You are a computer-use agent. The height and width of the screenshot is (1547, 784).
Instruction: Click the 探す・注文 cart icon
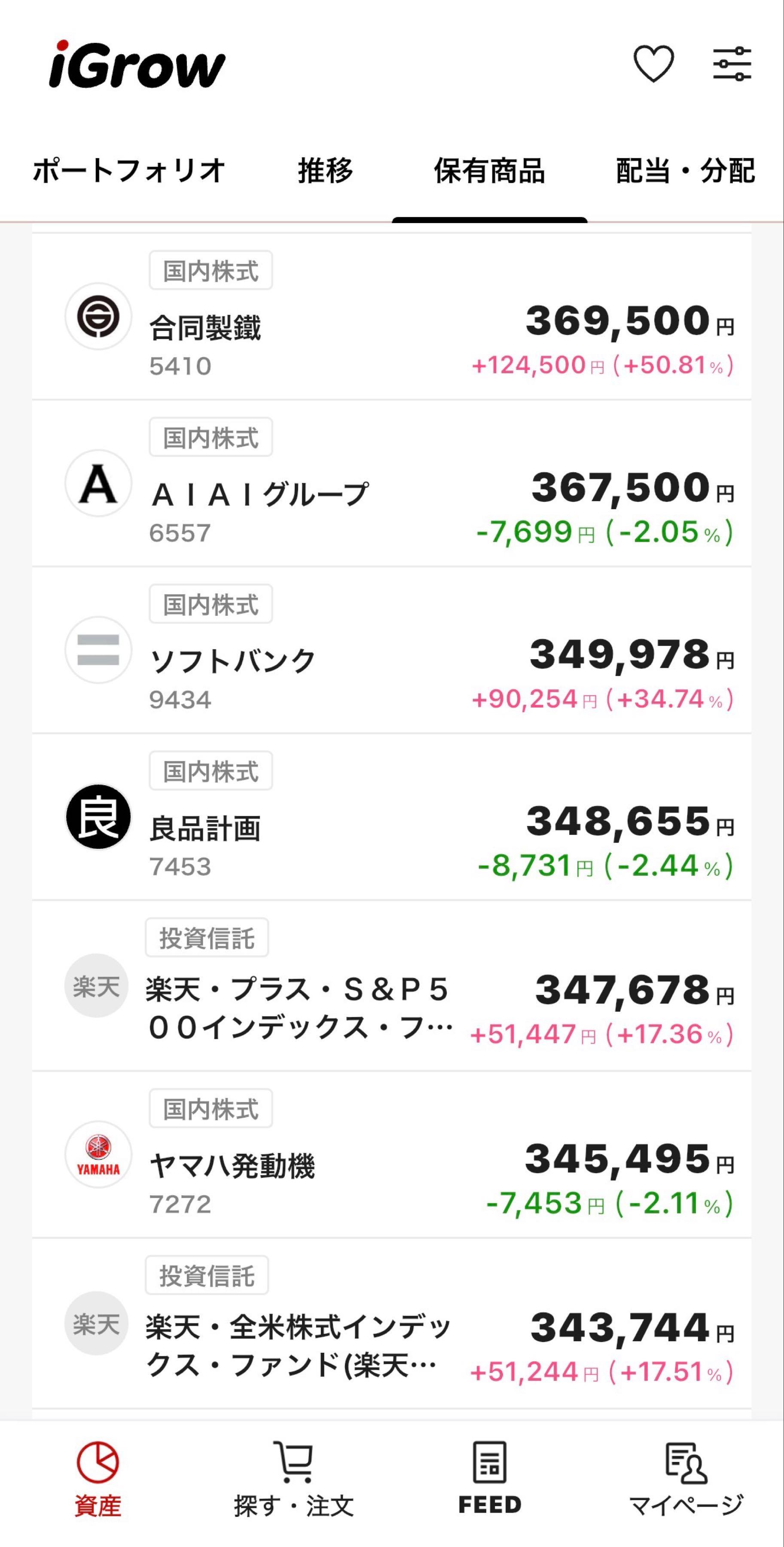coord(293,1461)
